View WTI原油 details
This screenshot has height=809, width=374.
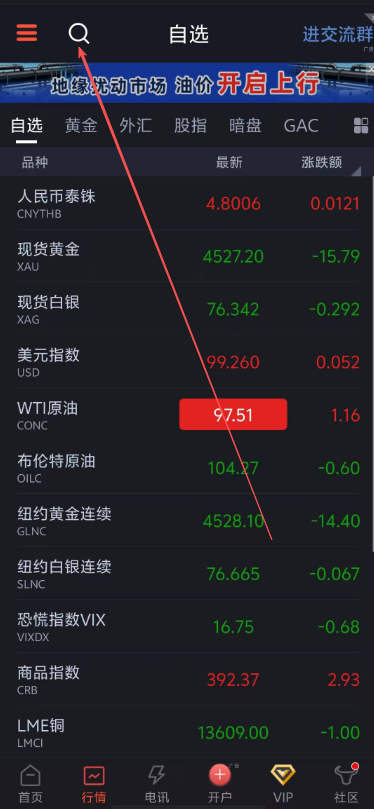187,415
